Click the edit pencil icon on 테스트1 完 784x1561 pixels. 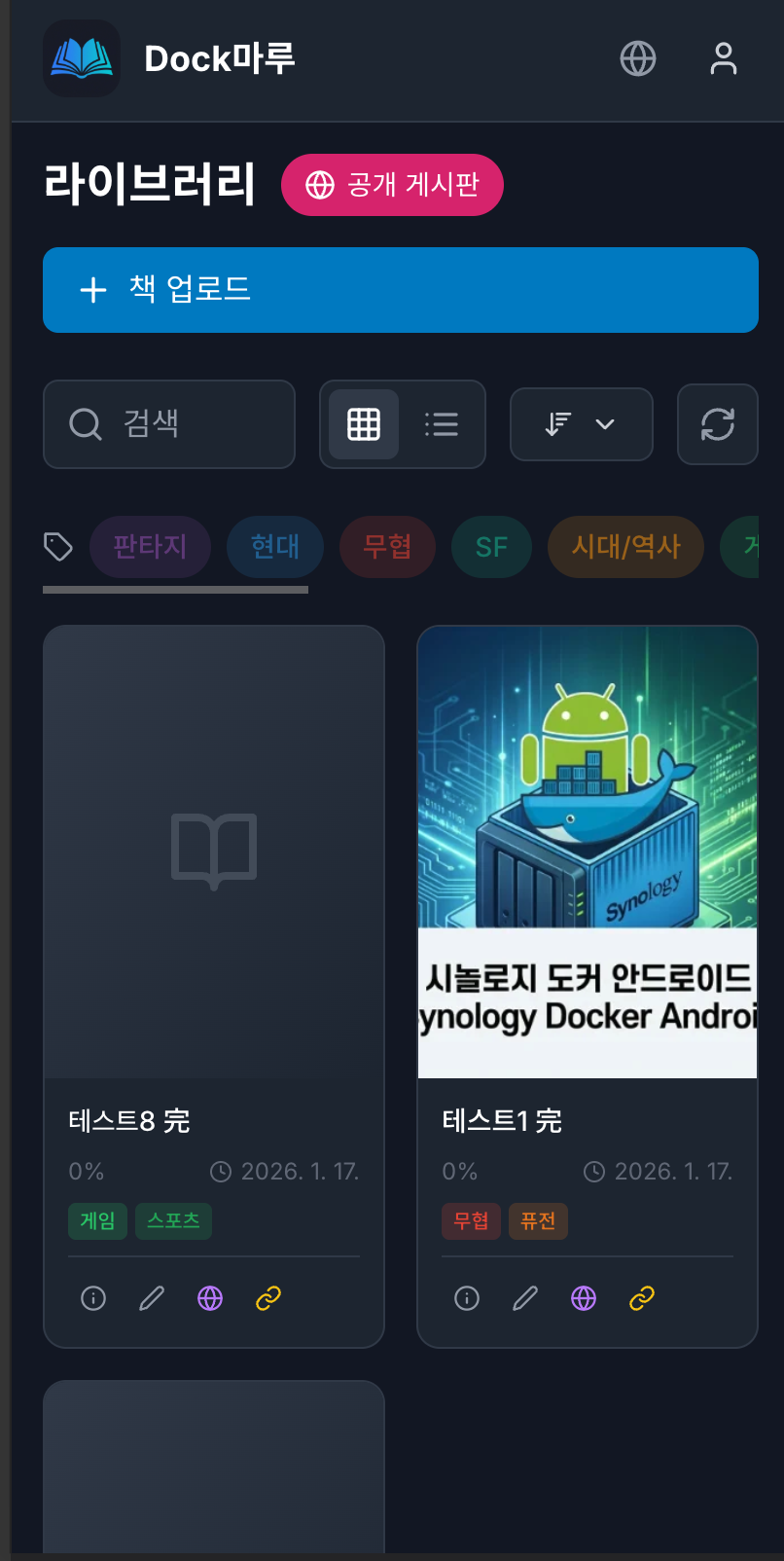click(525, 1297)
